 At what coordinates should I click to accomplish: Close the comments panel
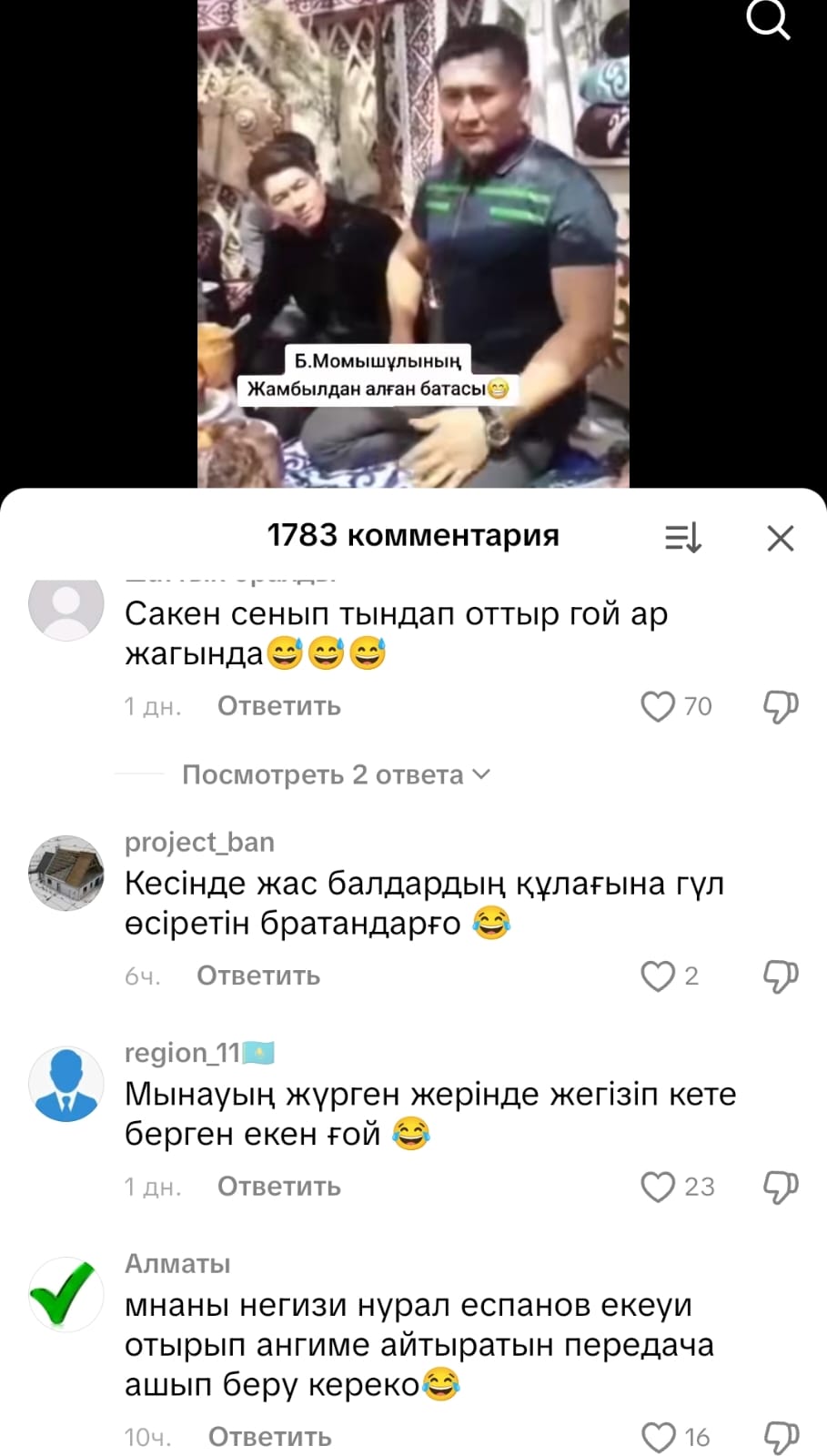point(780,538)
